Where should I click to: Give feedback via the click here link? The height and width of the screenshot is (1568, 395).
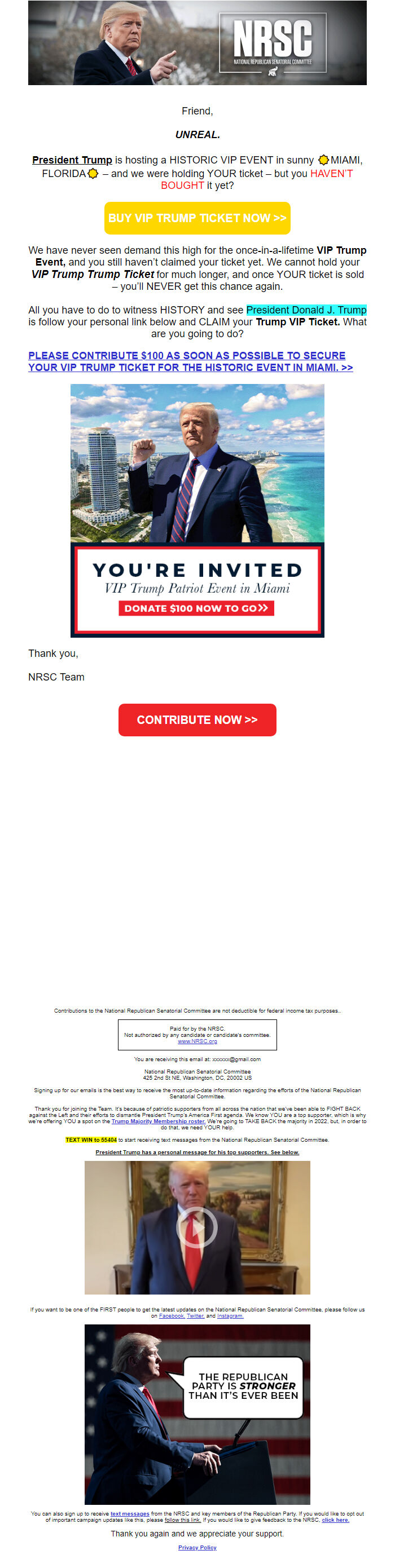pos(335,1520)
